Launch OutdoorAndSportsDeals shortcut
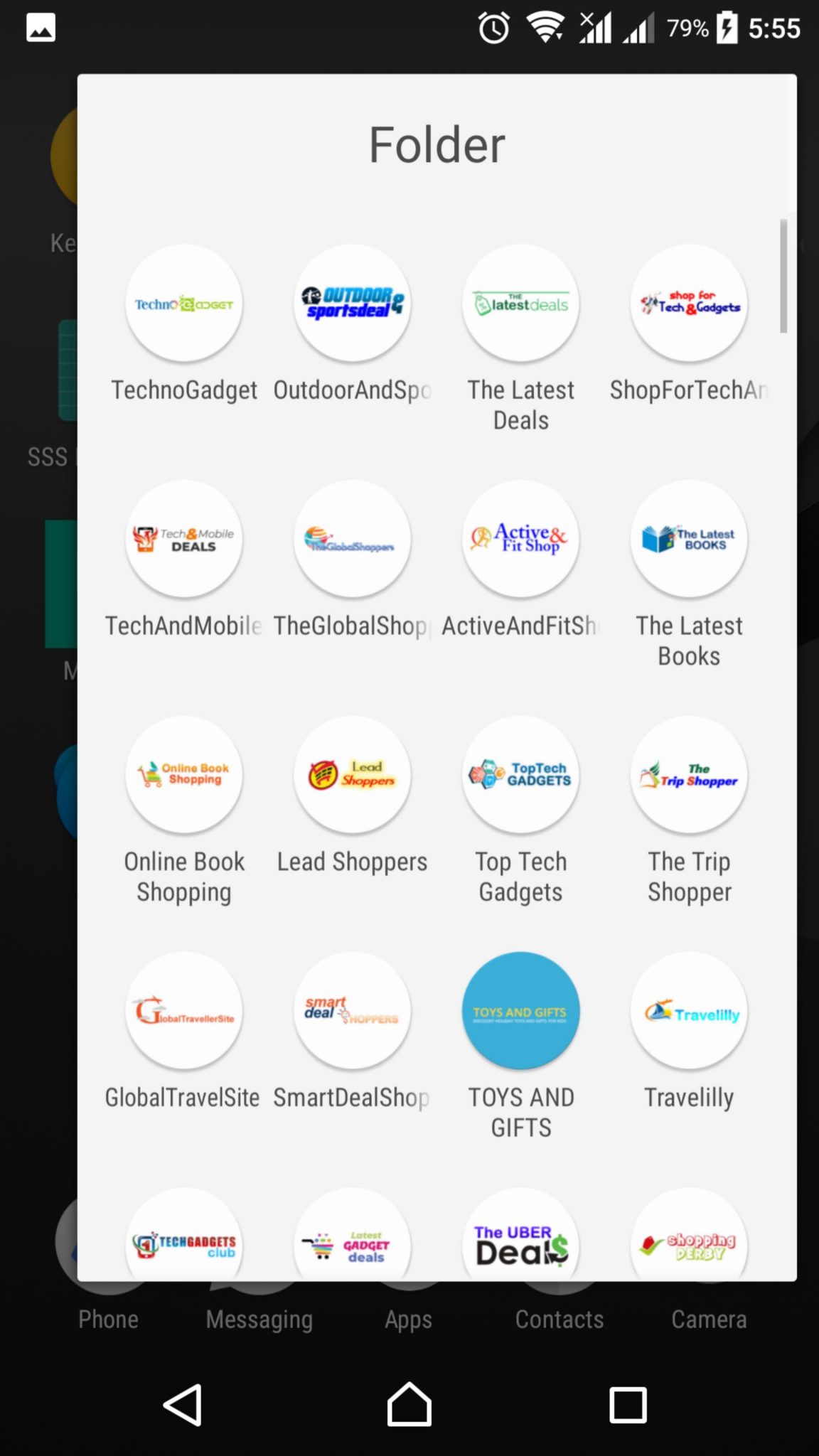Screen dimensions: 819x1456 (x=353, y=304)
